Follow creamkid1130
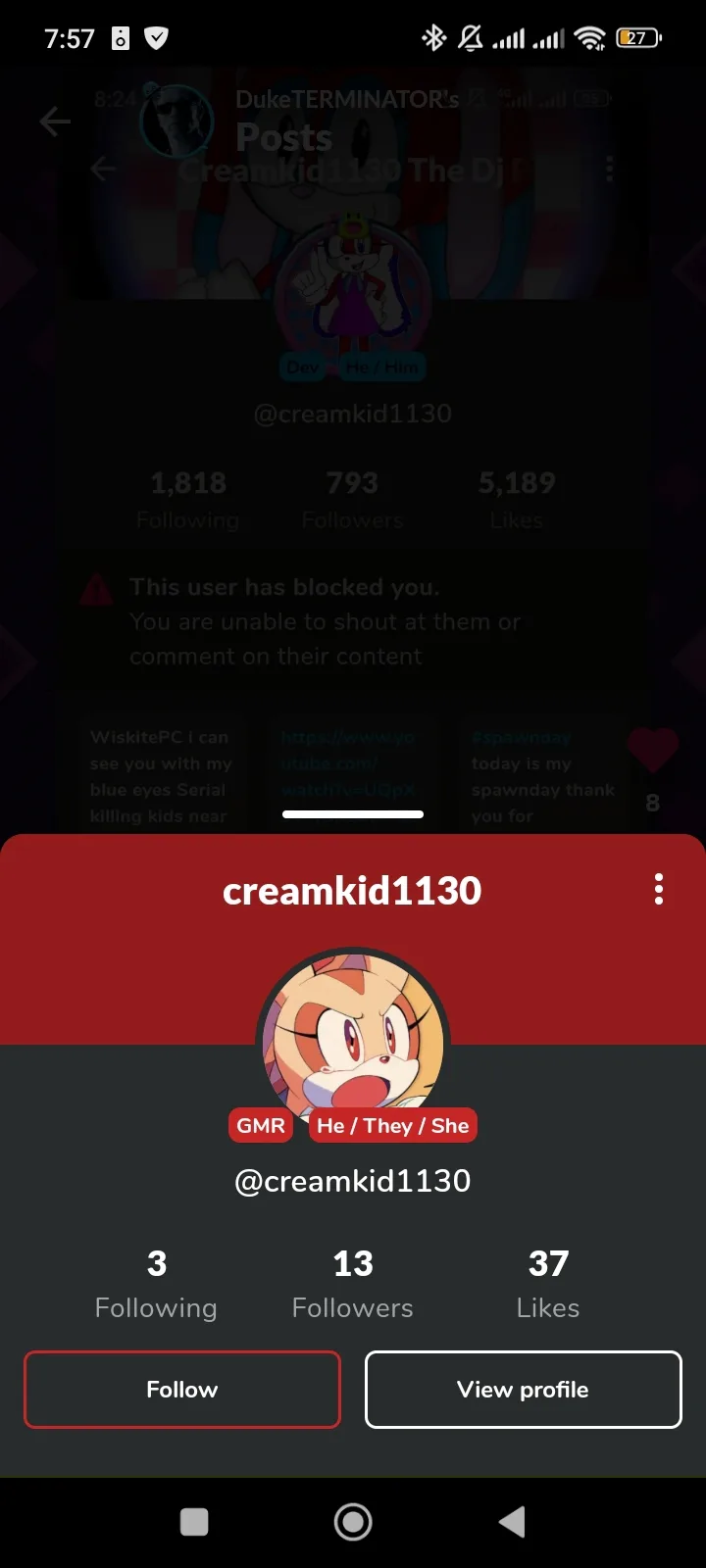Screen dimensions: 706x1568 pos(182,1390)
